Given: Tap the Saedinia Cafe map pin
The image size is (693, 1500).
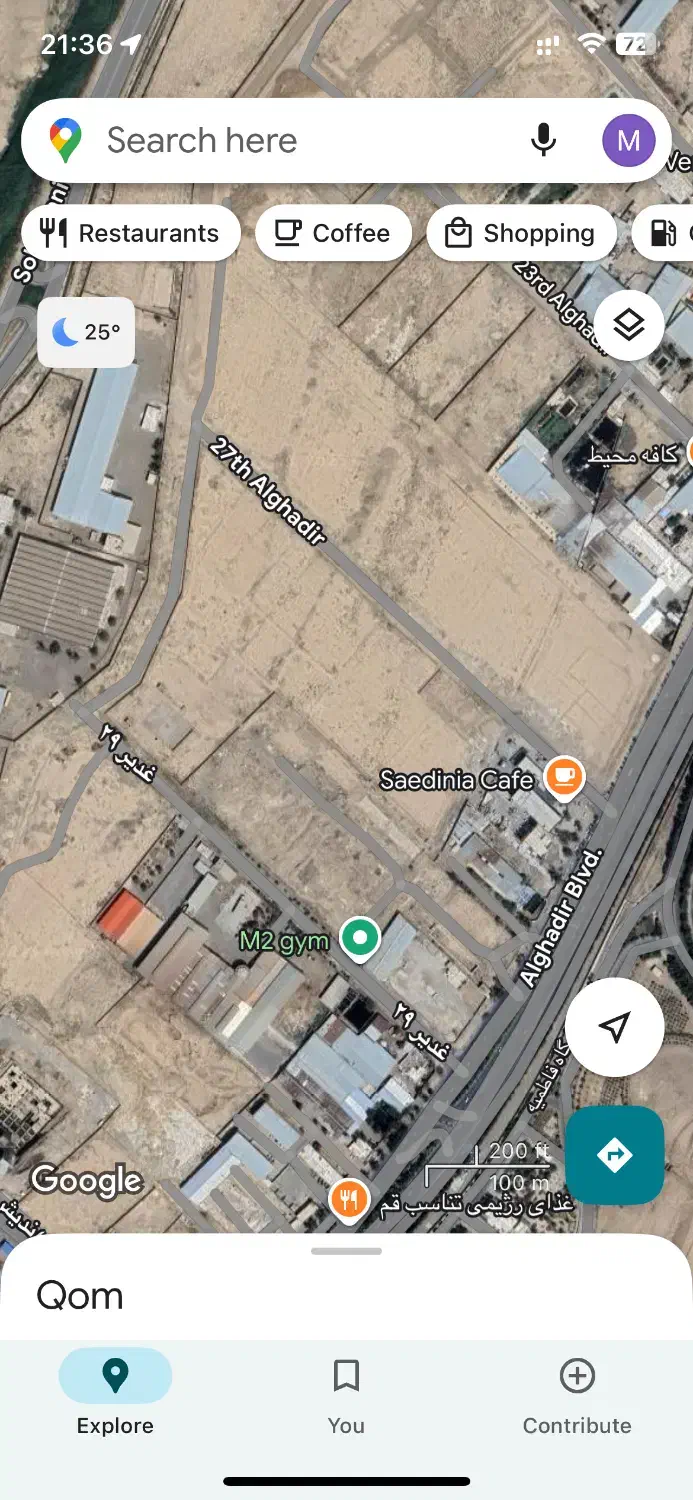Looking at the screenshot, I should point(564,777).
